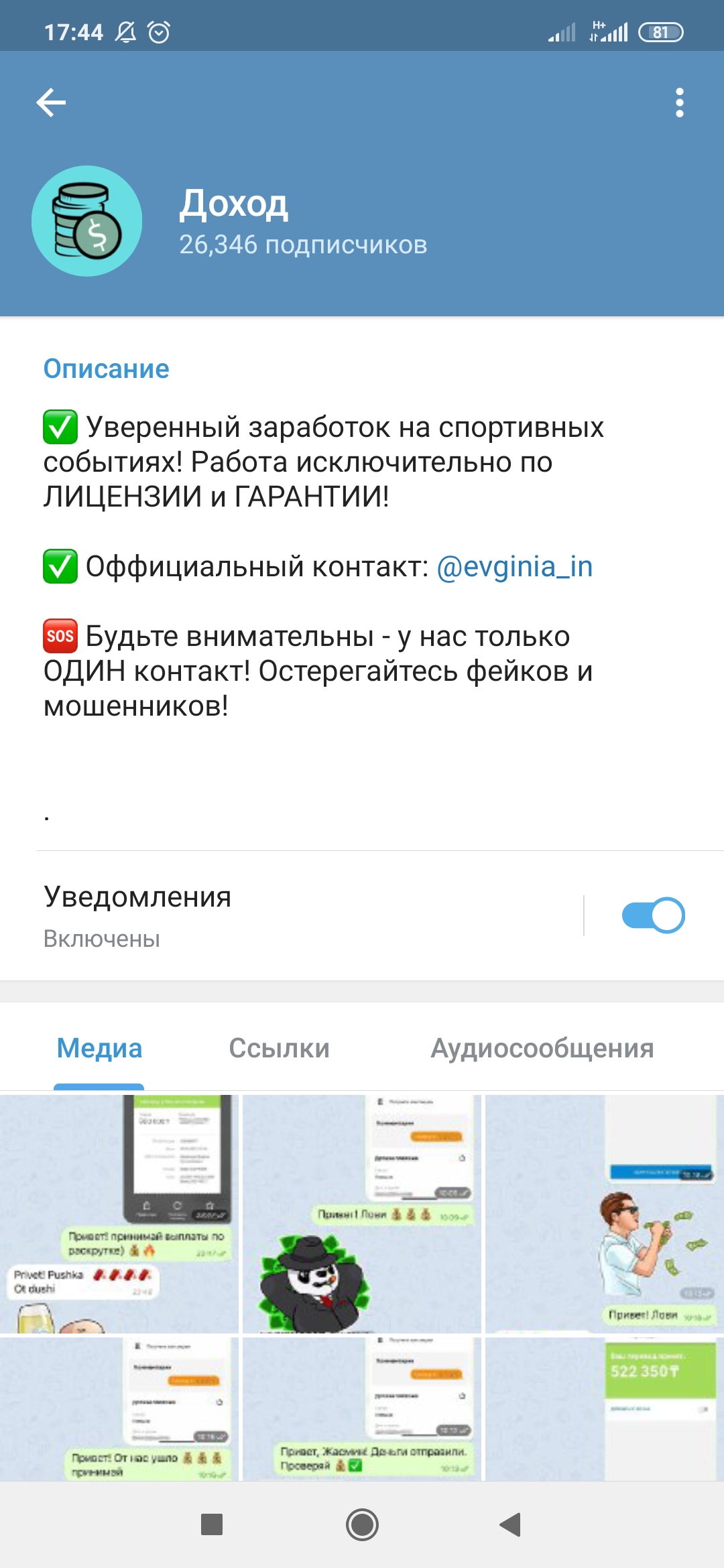Open the media tile with Privet! Pushka message
This screenshot has width=724, height=1568.
pos(119,1214)
